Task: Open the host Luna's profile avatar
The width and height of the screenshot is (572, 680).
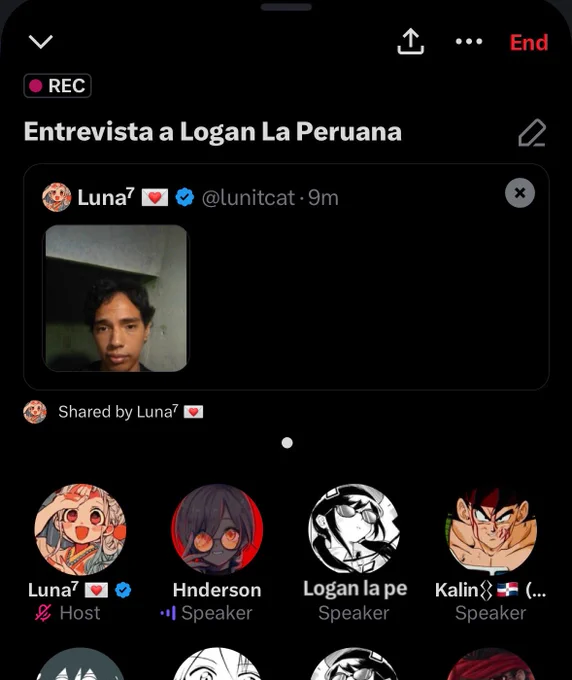Action: coord(80,530)
